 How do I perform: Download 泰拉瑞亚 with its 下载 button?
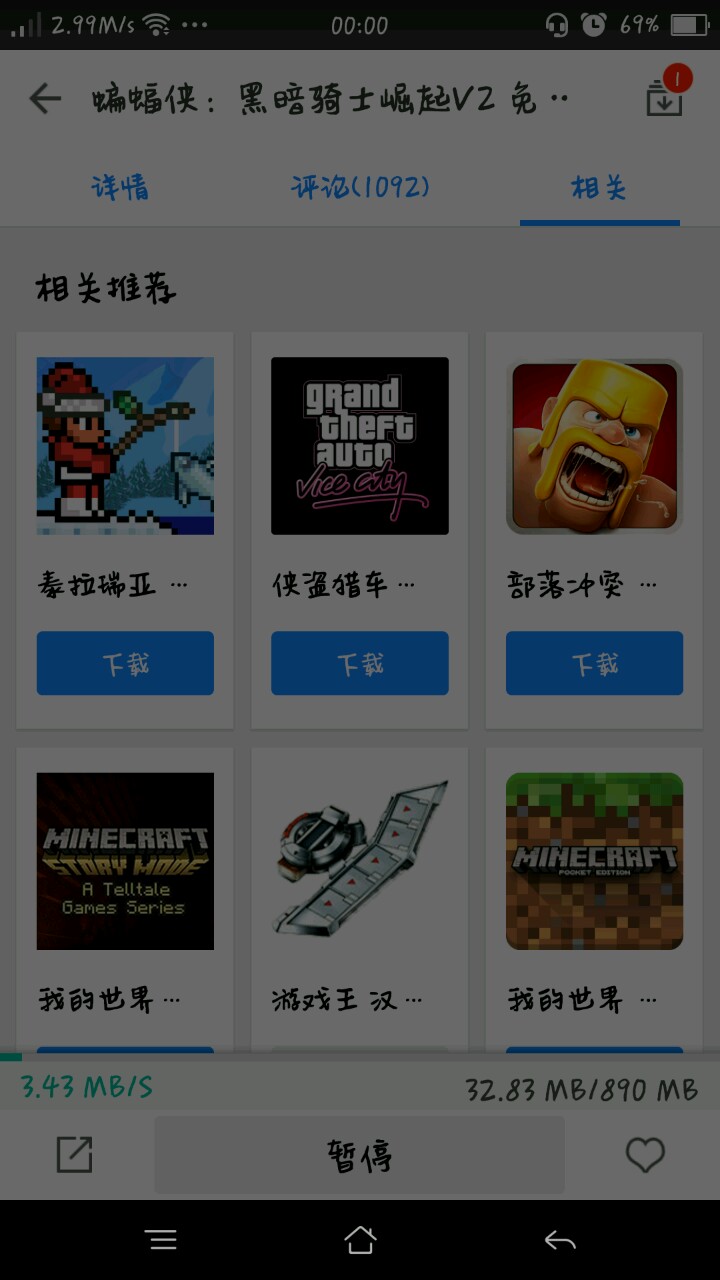tap(125, 663)
